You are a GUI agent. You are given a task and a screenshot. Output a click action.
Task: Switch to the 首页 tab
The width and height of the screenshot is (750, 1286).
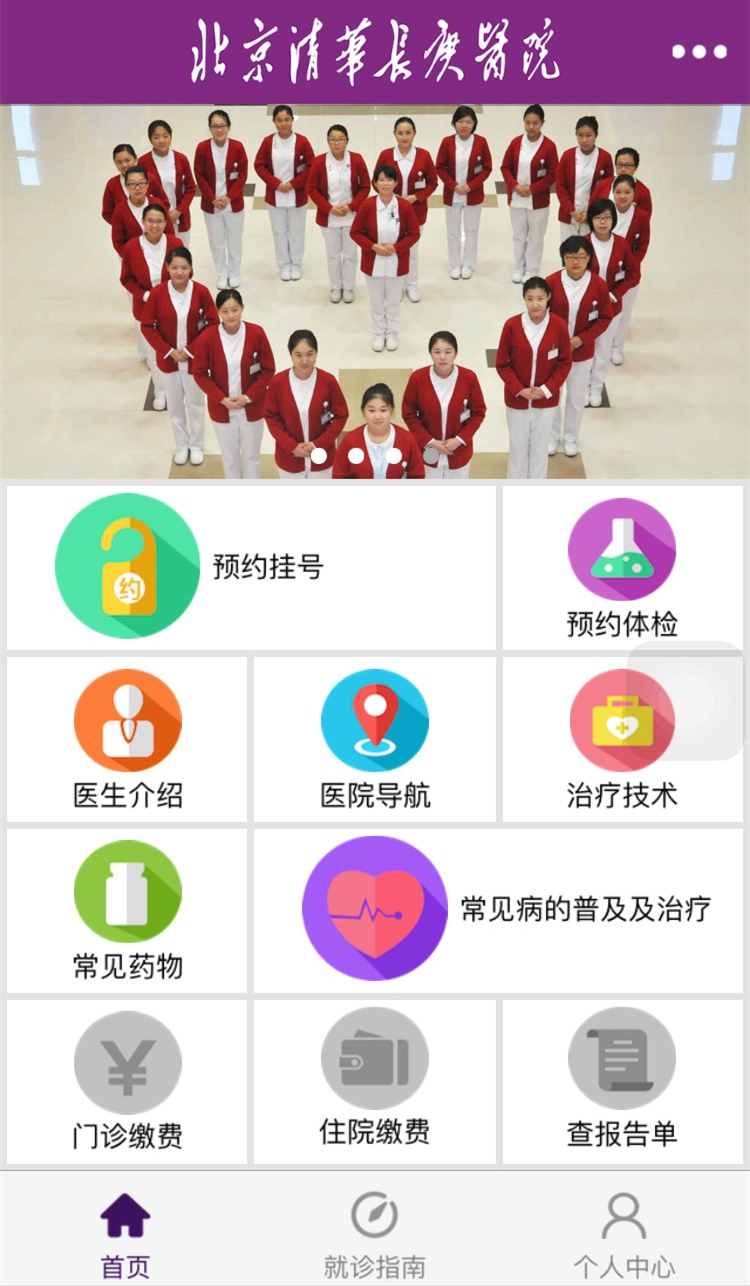pos(126,1234)
